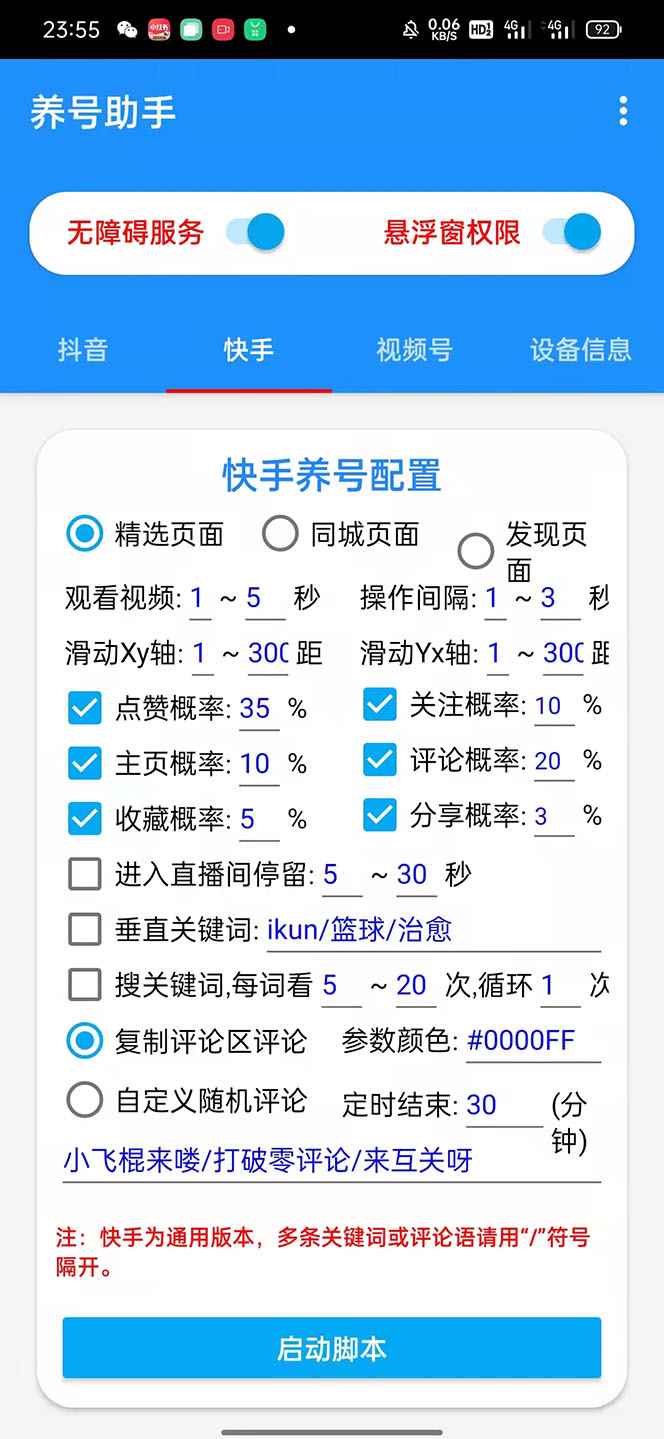664x1439 pixels.
Task: Uncheck the 收藏概率 checkbox
Action: (85, 818)
